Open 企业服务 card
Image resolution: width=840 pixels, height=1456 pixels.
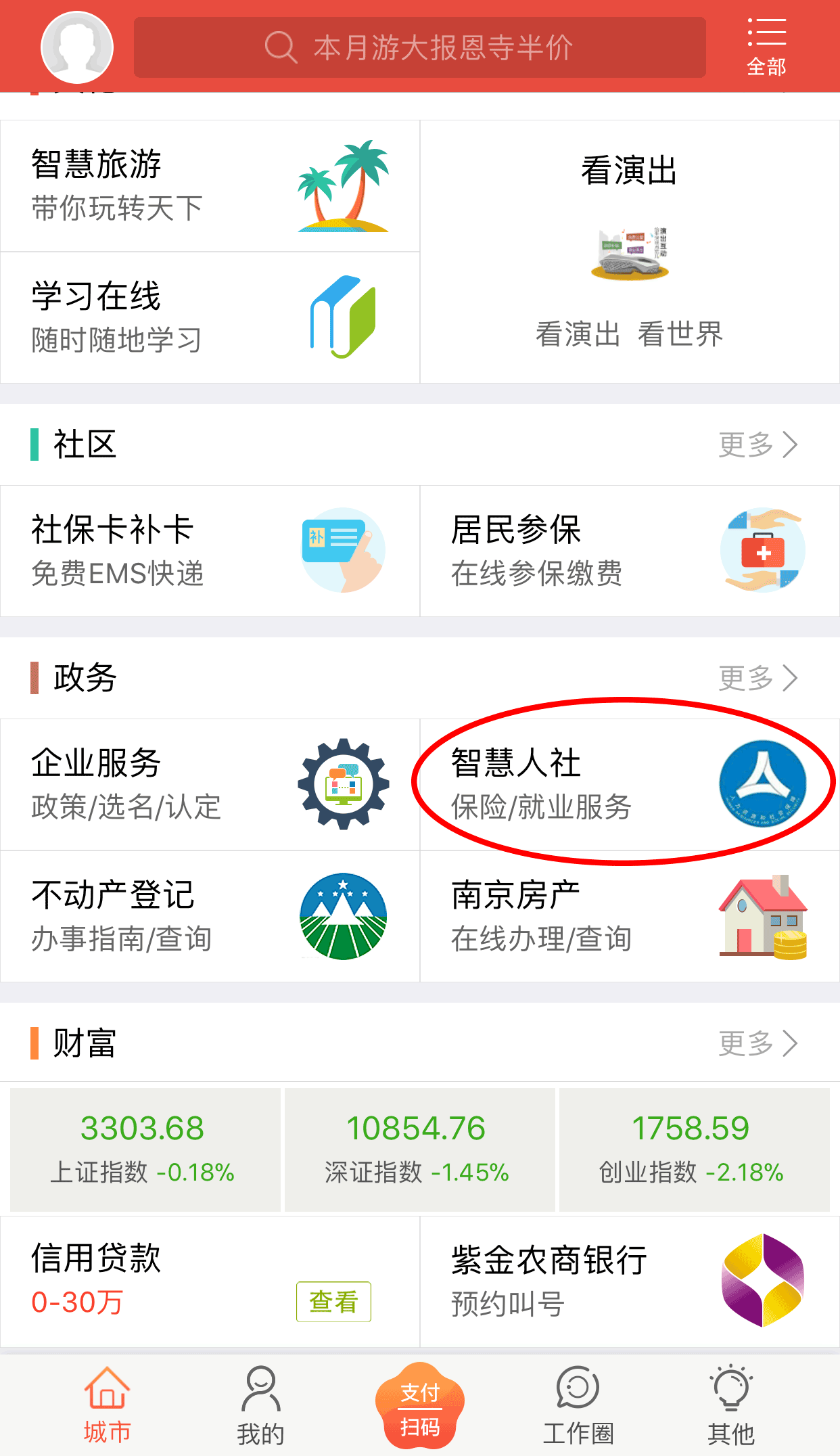click(210, 784)
